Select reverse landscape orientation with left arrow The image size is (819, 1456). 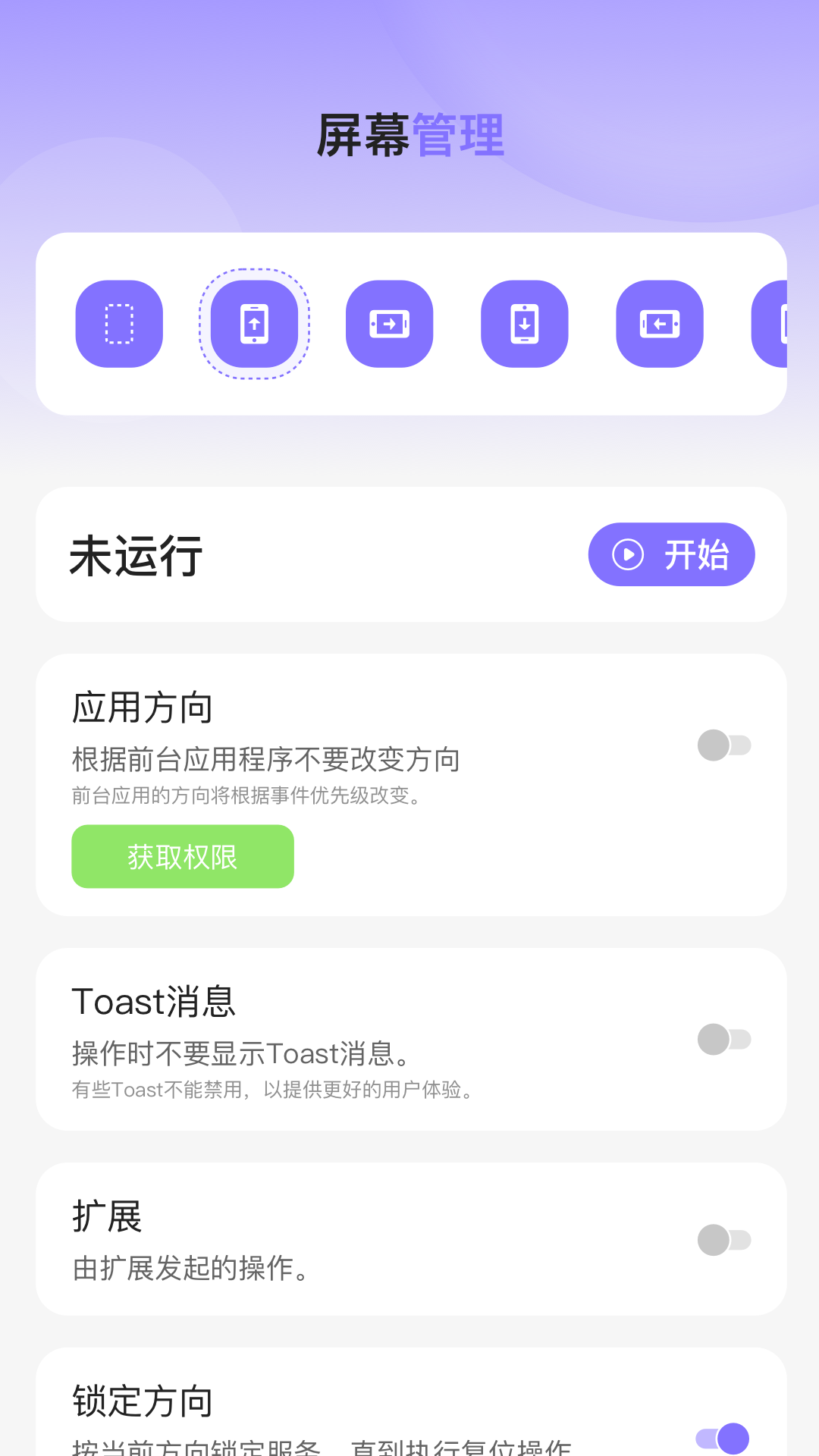(x=660, y=324)
